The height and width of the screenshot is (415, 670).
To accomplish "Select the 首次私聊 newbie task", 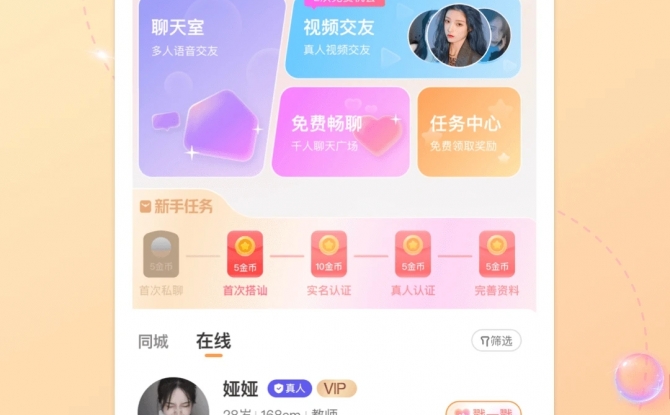I will (x=160, y=262).
